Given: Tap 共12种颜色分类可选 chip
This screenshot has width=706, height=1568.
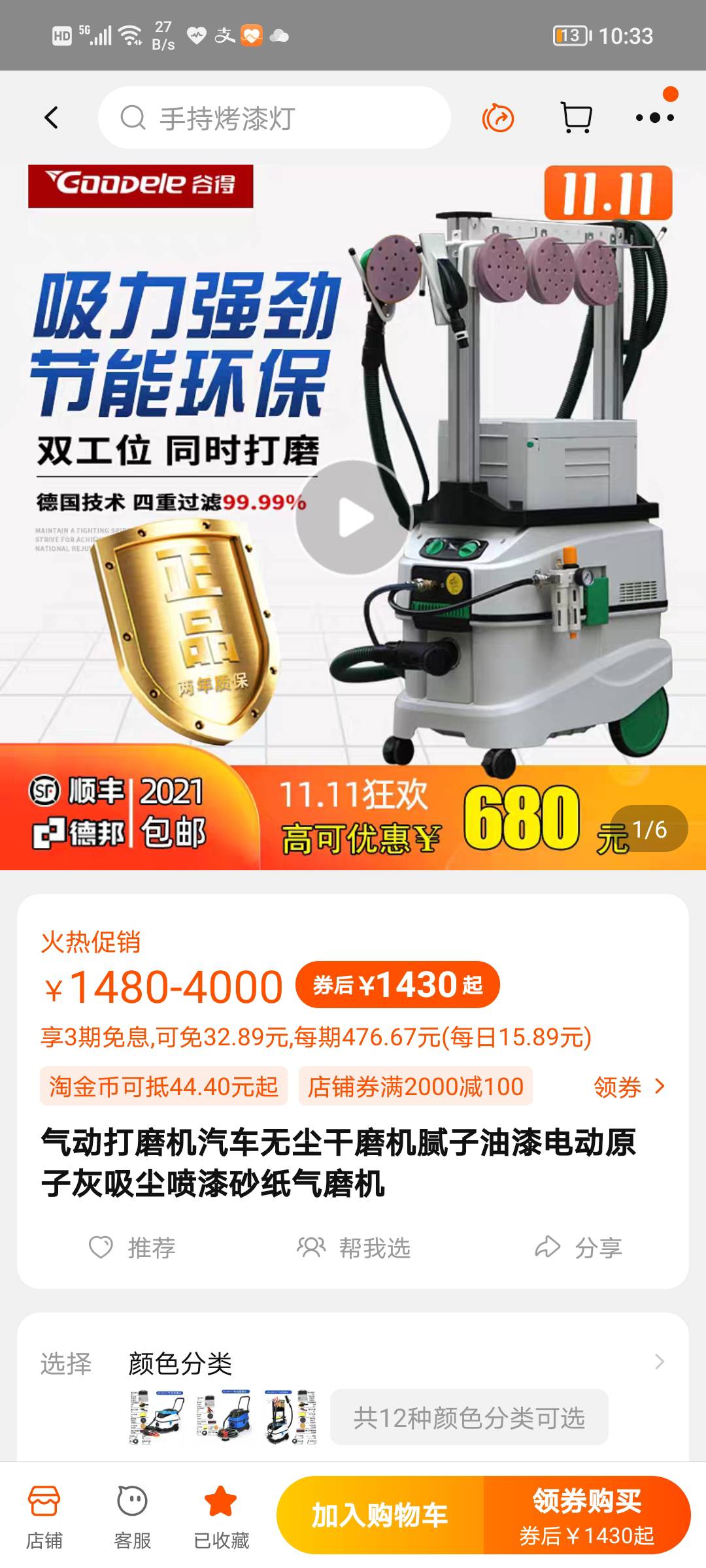Looking at the screenshot, I should [469, 1418].
